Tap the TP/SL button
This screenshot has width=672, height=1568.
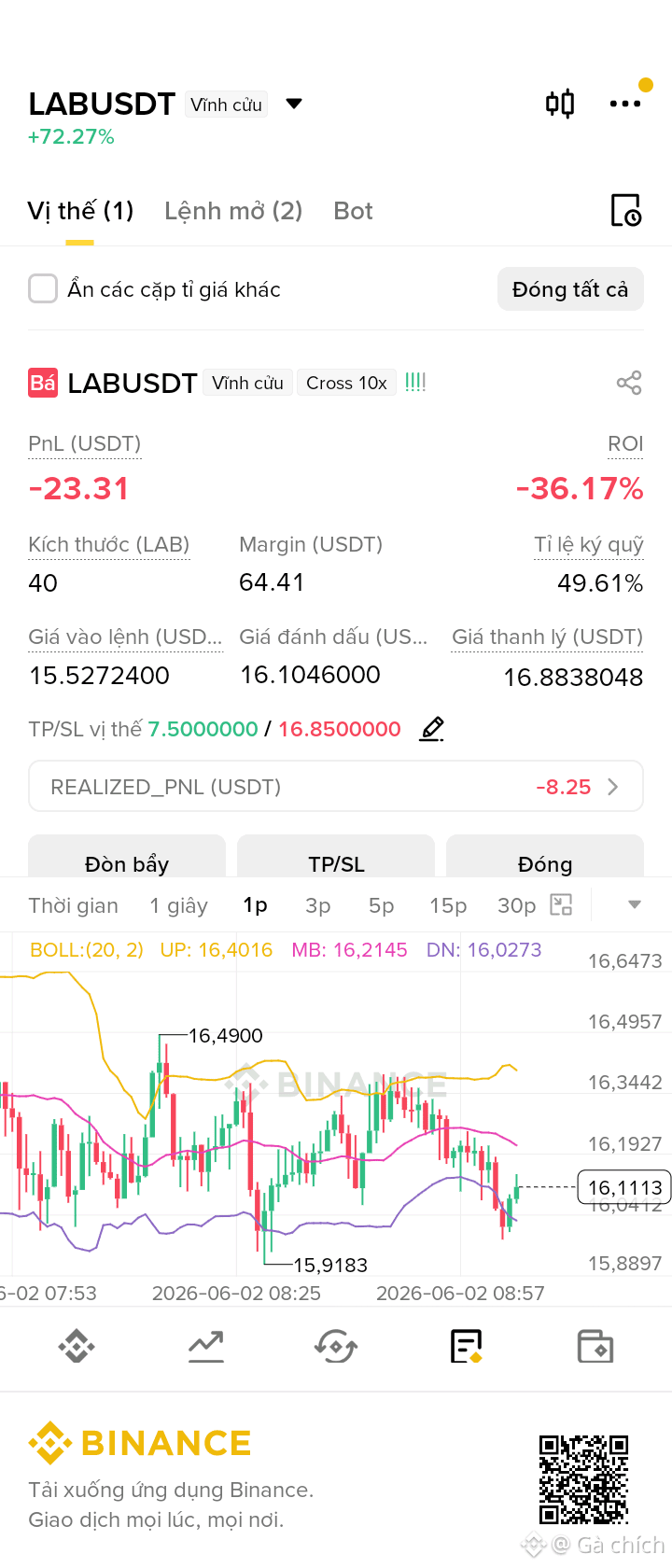click(336, 859)
